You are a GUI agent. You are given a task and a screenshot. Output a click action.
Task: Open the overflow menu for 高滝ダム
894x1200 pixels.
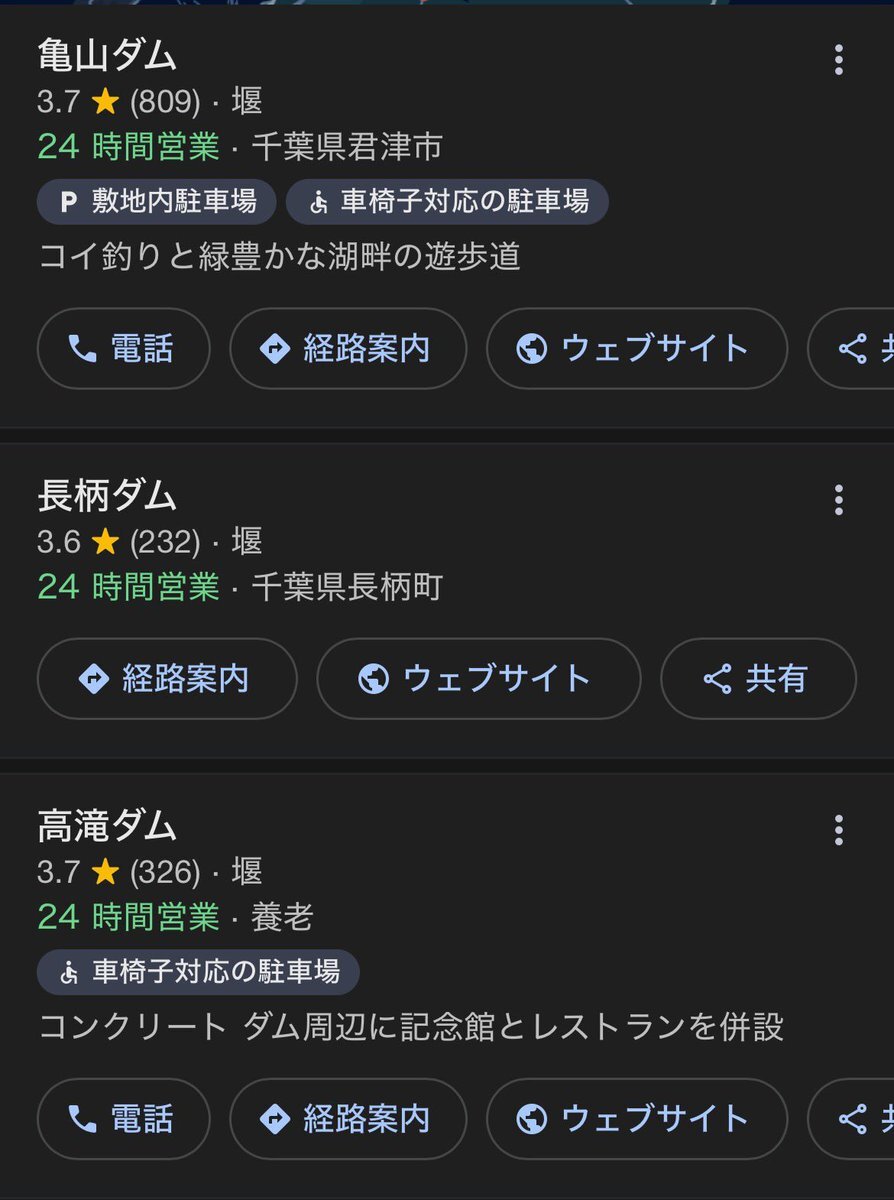(838, 830)
